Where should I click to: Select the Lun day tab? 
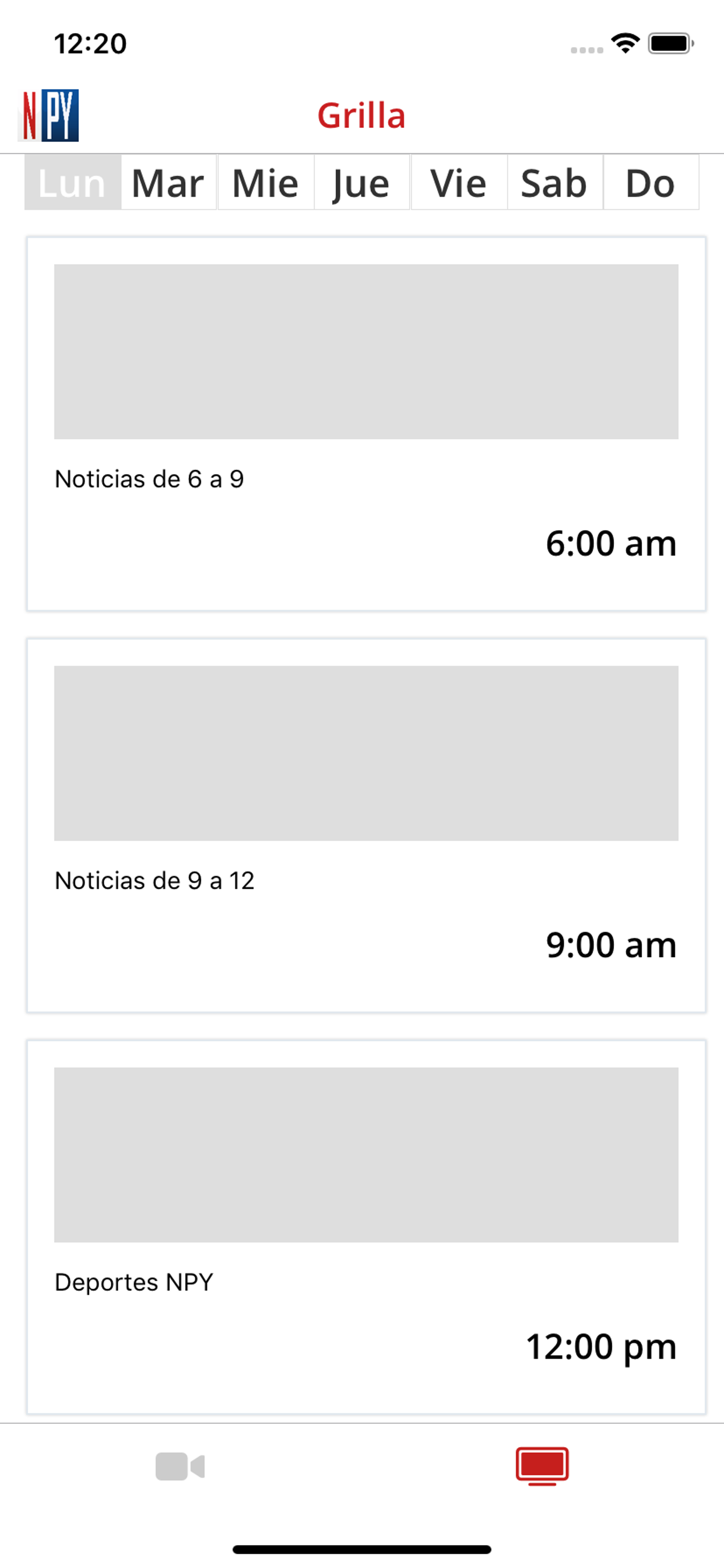pos(72,183)
